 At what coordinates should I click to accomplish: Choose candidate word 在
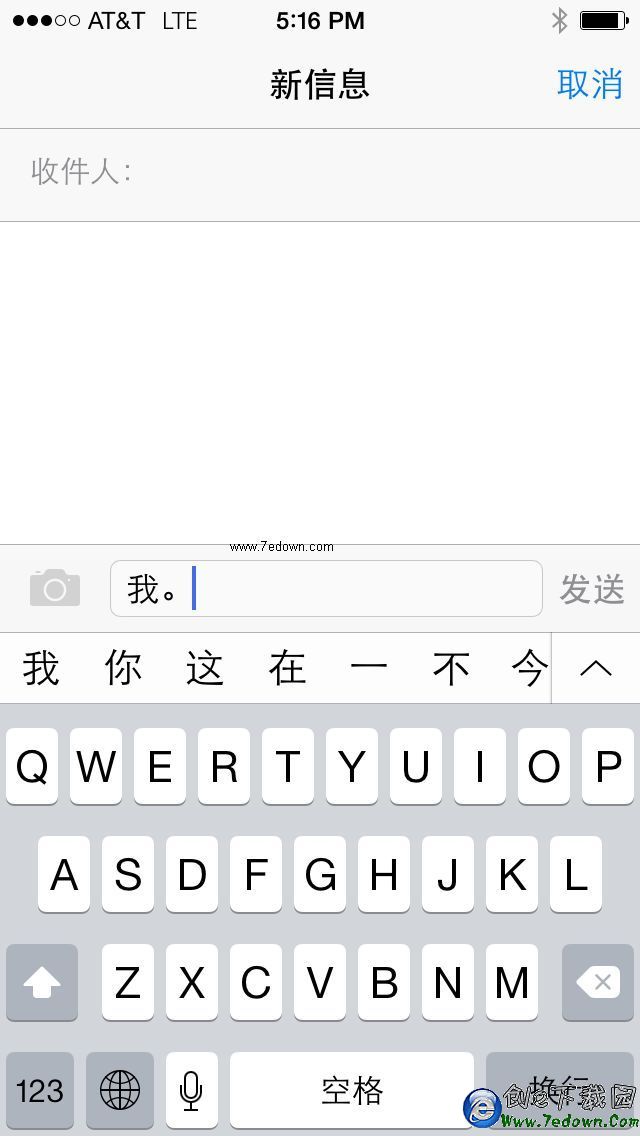point(287,668)
